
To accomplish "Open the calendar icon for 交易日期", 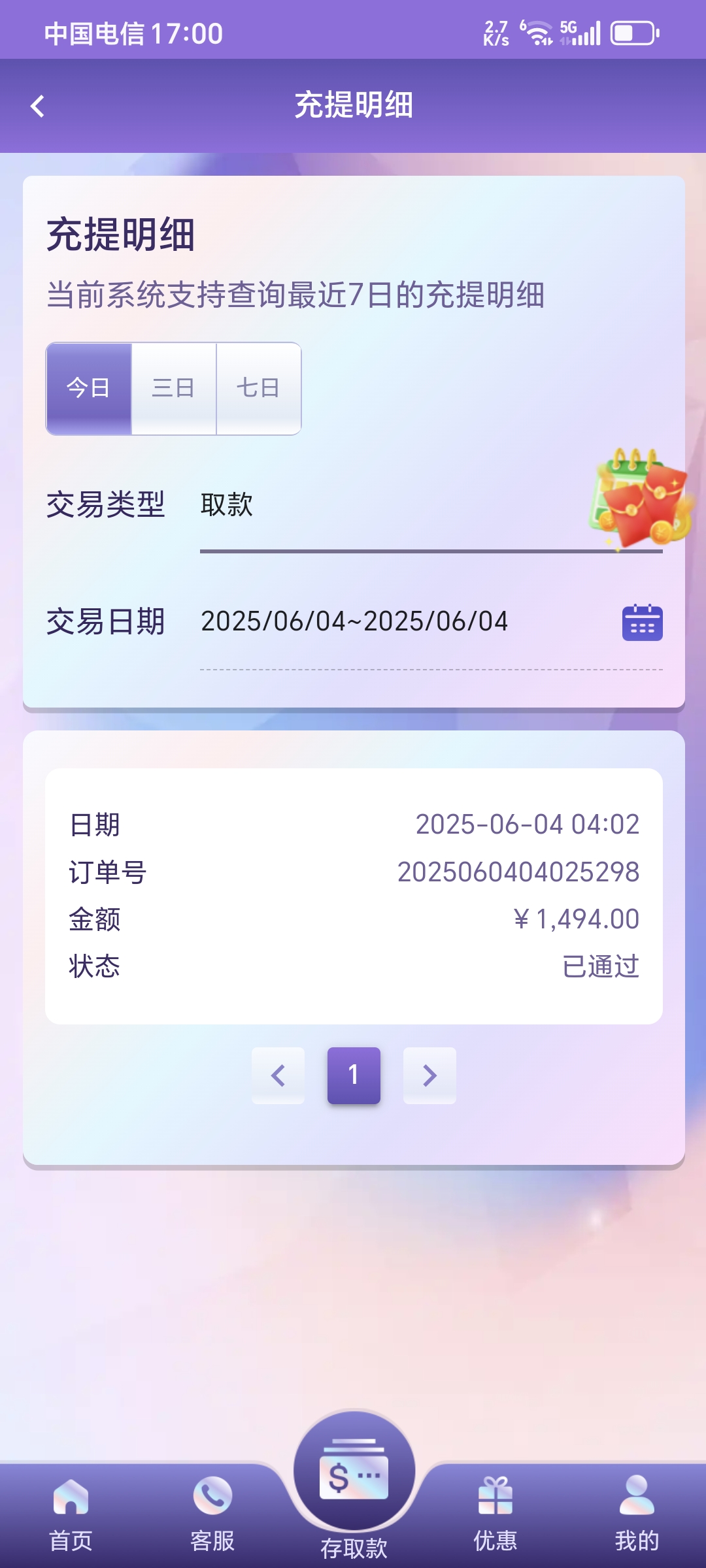I will (x=642, y=622).
